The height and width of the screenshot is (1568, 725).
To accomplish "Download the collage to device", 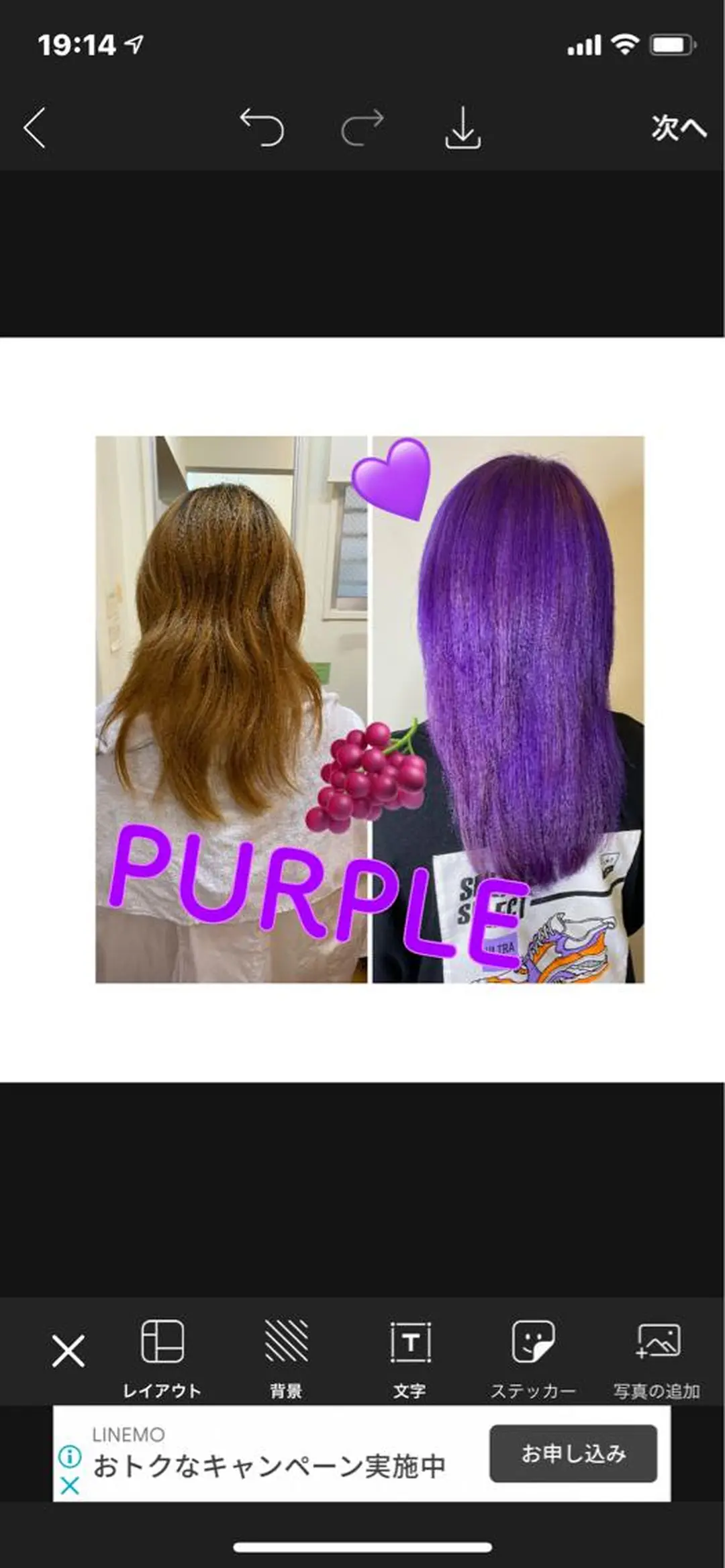I will point(463,127).
